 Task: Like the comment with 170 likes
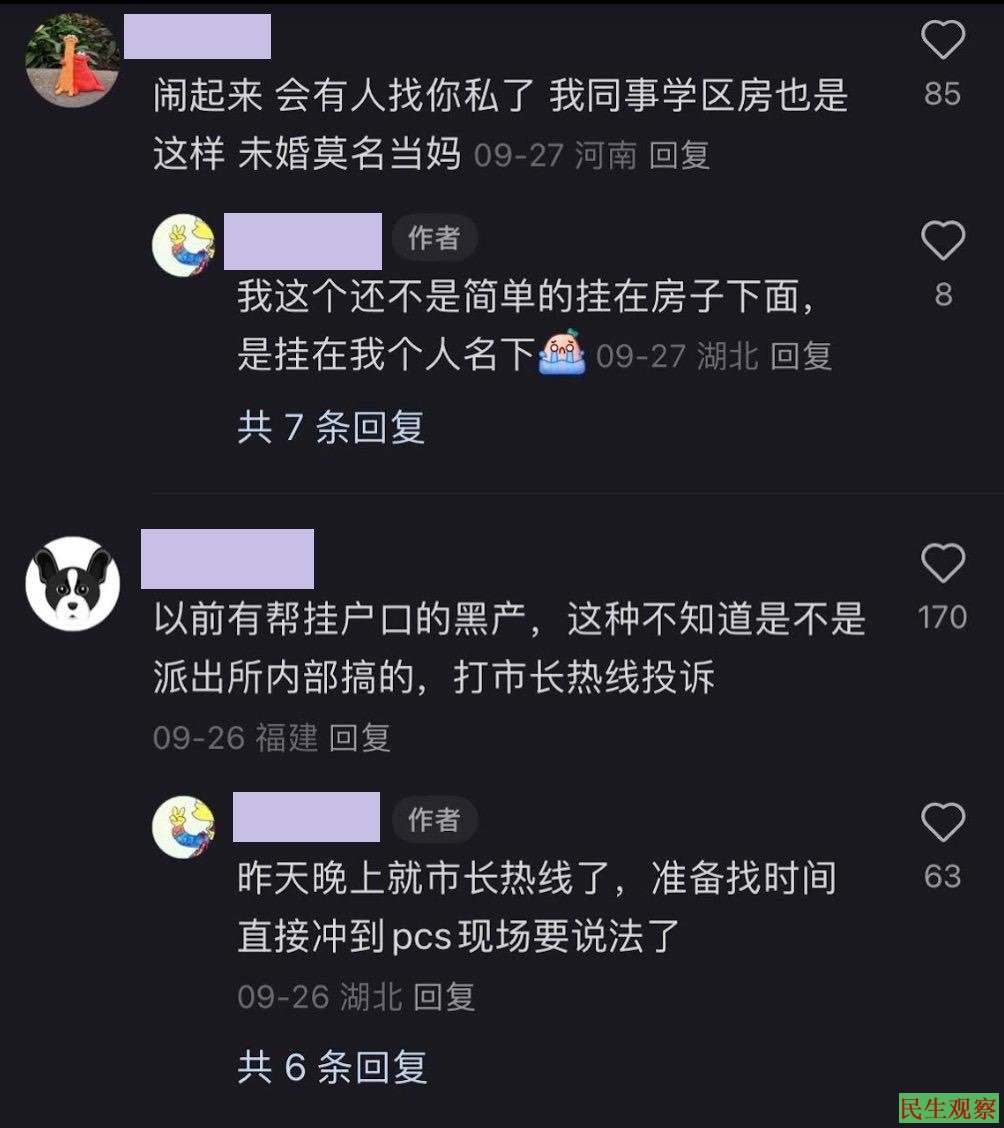942,564
